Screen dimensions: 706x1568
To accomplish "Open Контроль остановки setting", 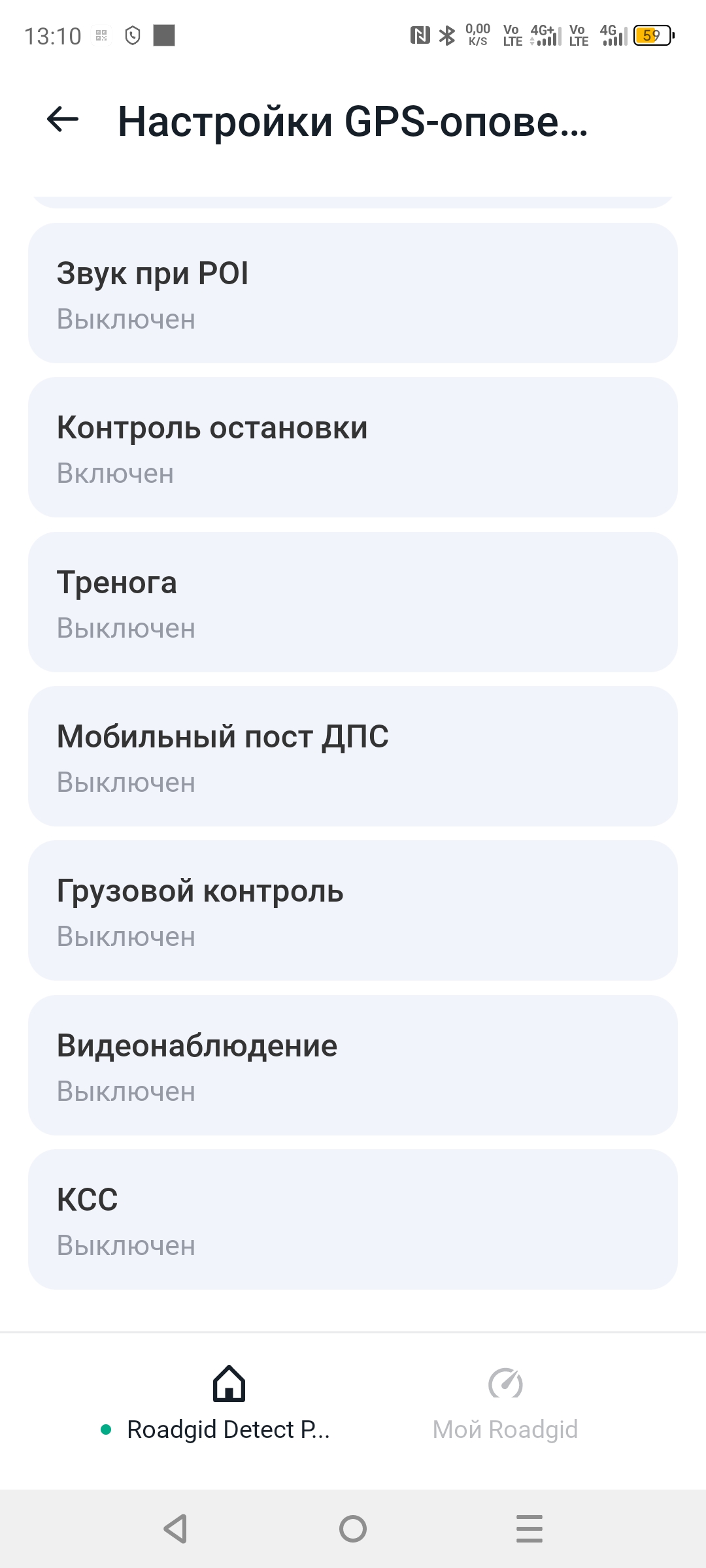I will click(353, 448).
